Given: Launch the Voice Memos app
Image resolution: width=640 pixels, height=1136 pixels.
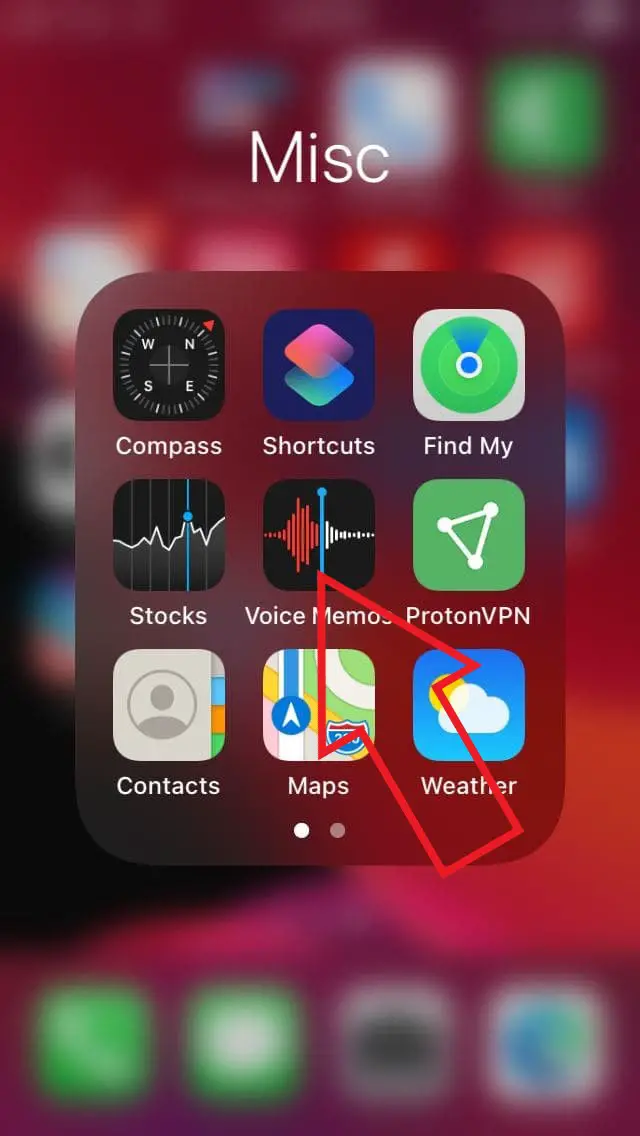Looking at the screenshot, I should (x=319, y=535).
